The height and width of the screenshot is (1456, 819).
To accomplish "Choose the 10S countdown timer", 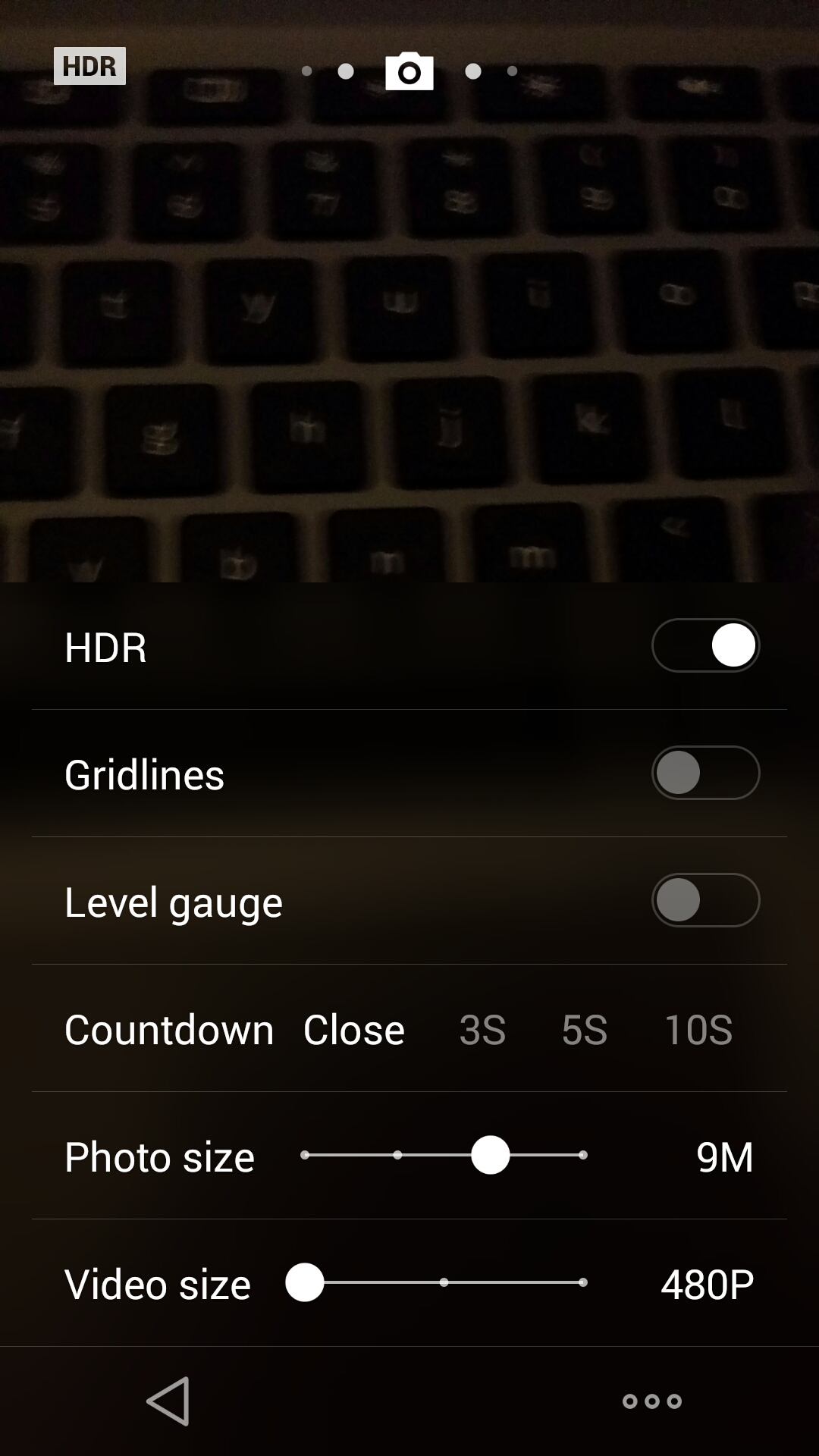I will tap(698, 1030).
